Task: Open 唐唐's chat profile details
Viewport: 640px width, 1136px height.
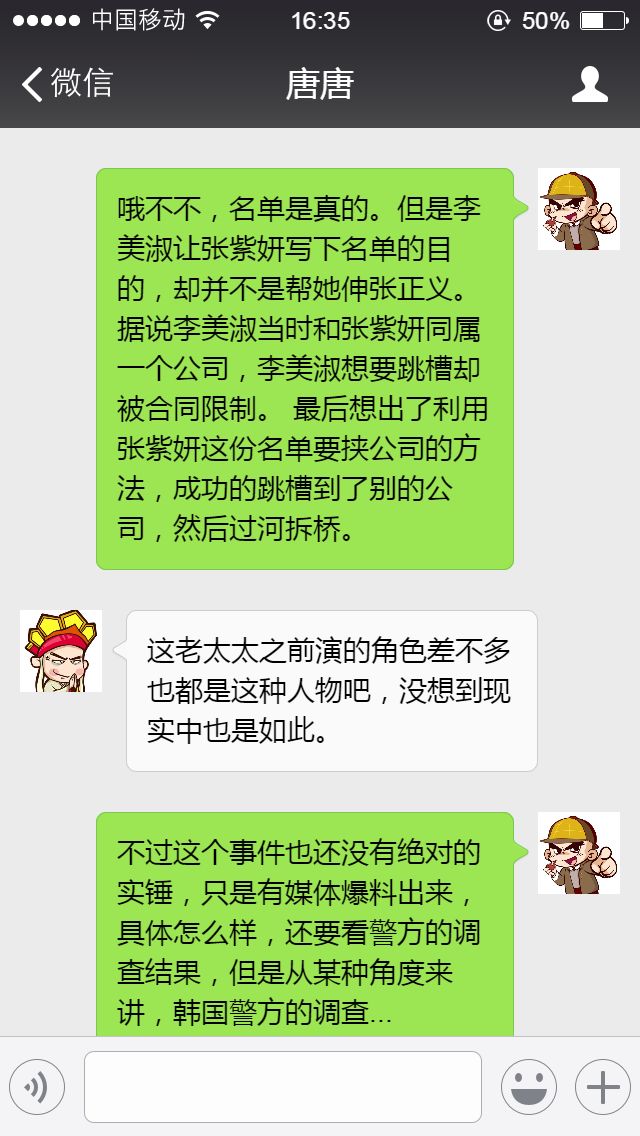Action: 589,84
